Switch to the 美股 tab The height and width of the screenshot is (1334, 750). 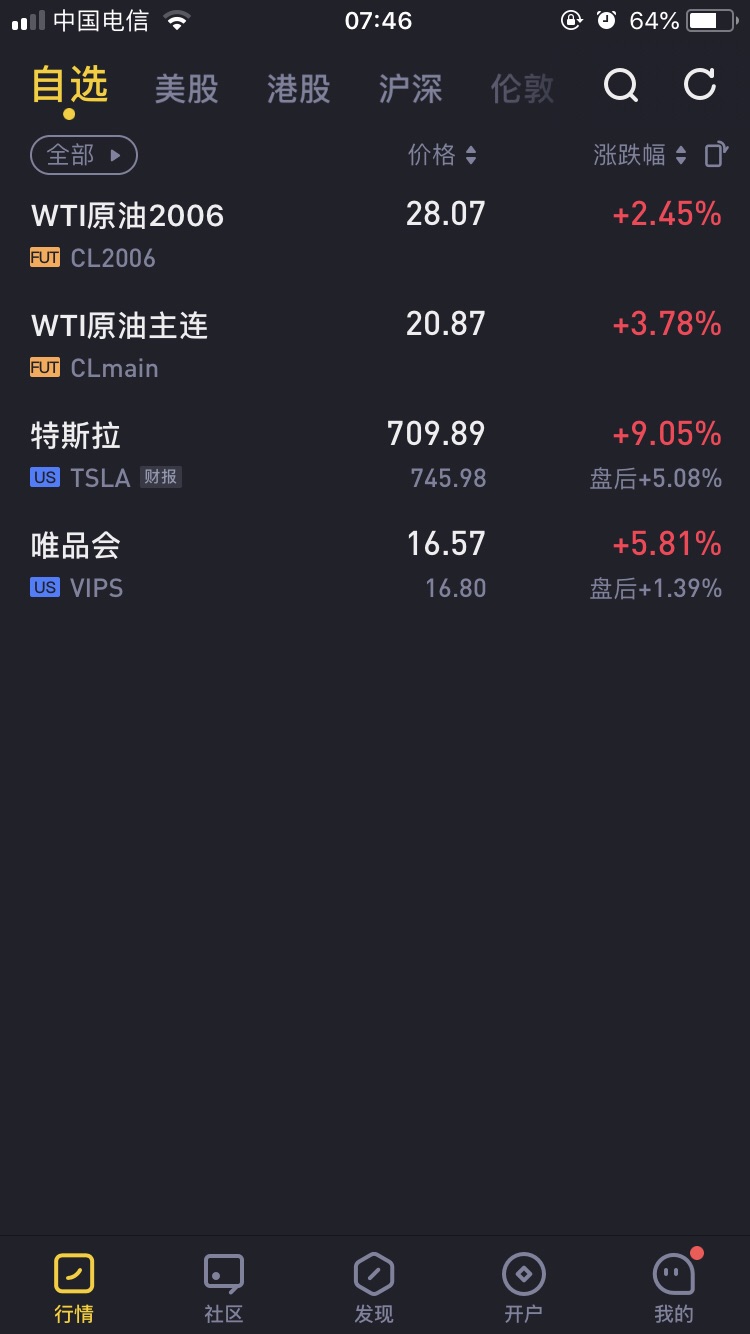[x=186, y=88]
